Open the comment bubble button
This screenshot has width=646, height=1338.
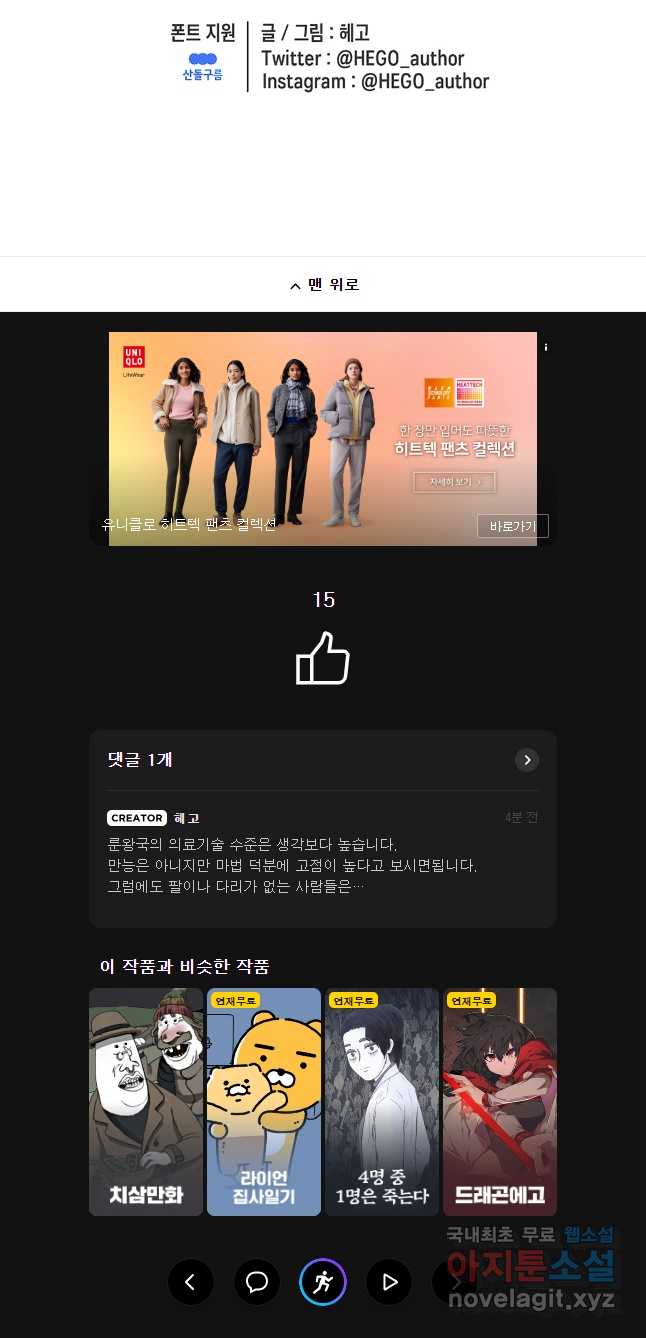[x=257, y=1282]
